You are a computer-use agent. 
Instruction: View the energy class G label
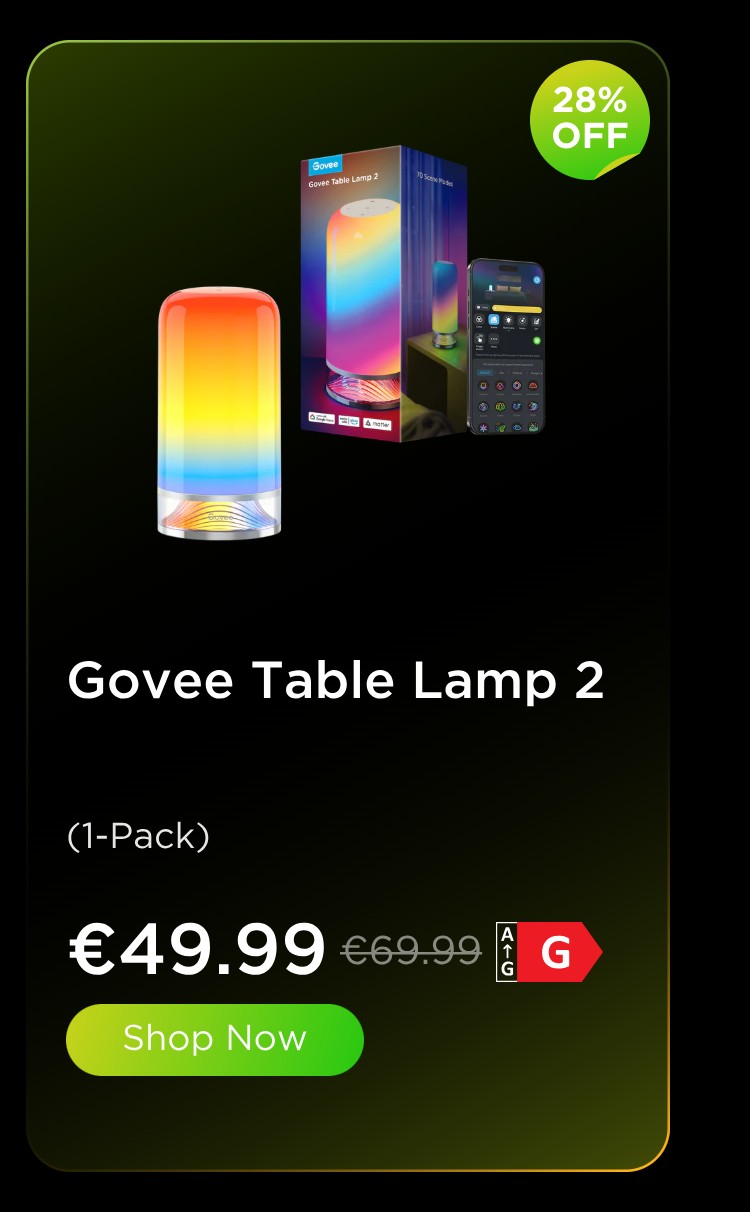tap(548, 953)
